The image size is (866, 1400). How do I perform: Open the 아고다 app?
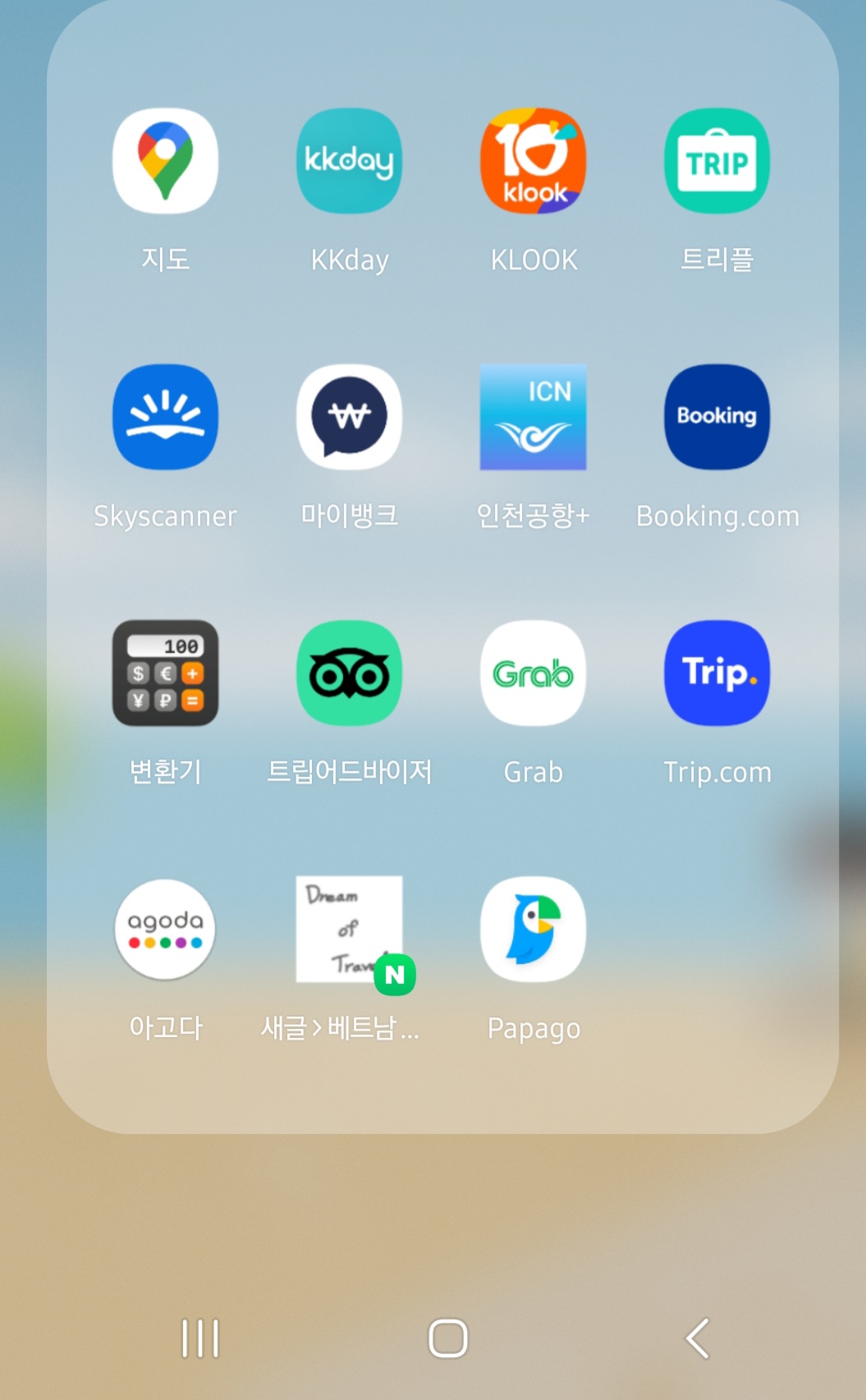tap(165, 930)
